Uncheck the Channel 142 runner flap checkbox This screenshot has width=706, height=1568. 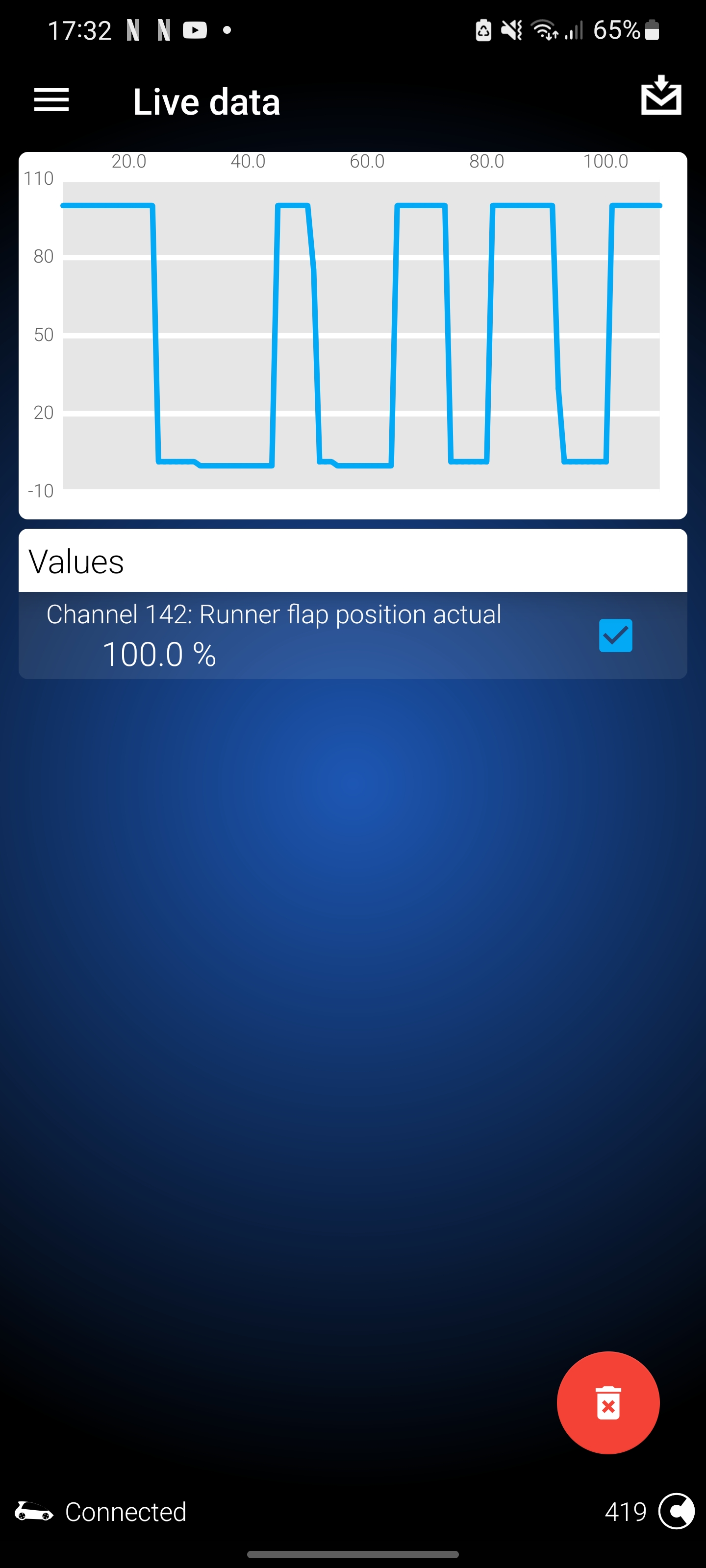(615, 636)
